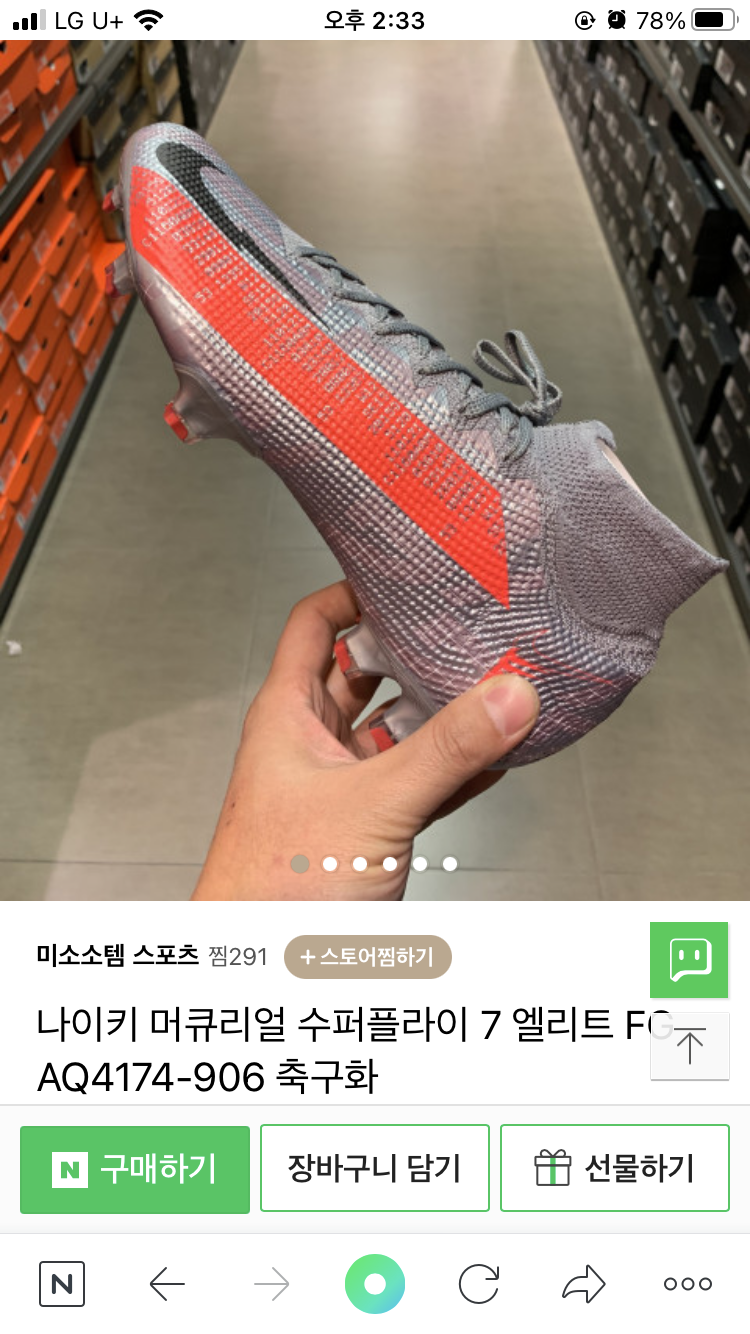
Task: Add item with 장바구니 담기 button
Action: 375,1169
